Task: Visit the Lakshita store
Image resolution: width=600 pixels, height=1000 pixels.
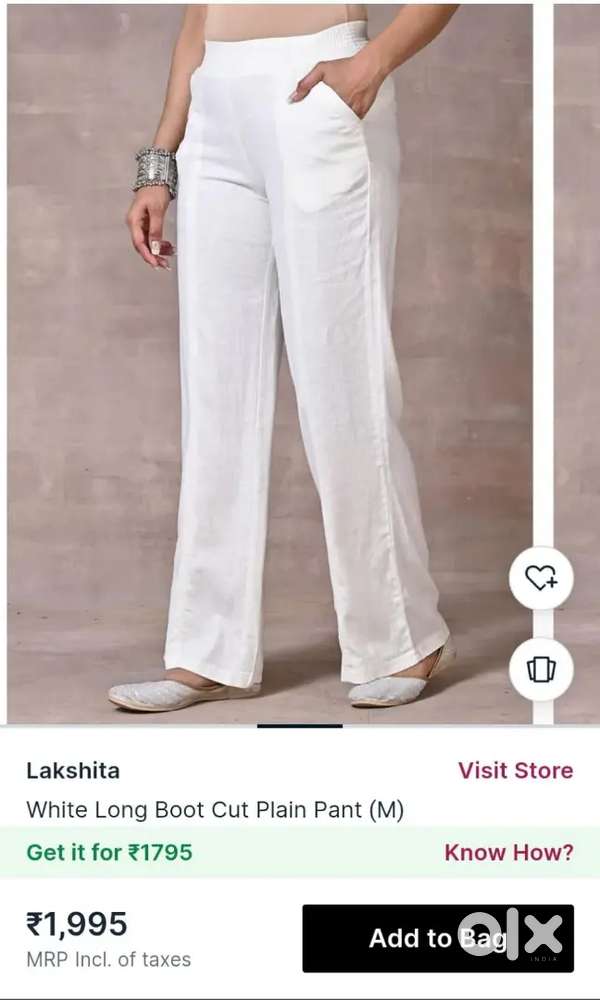Action: (x=515, y=770)
